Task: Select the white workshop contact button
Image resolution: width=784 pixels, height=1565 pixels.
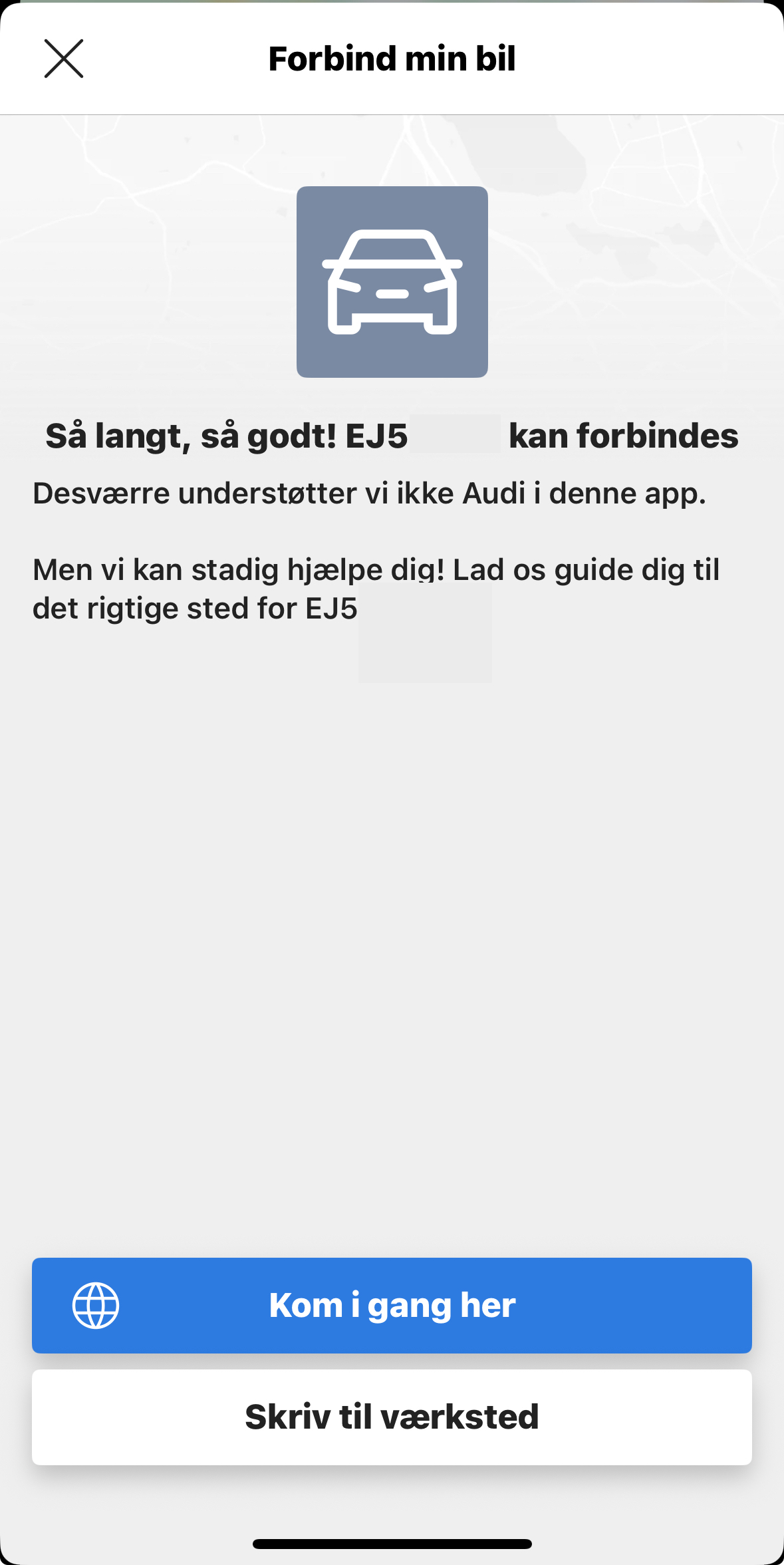Action: (392, 1416)
